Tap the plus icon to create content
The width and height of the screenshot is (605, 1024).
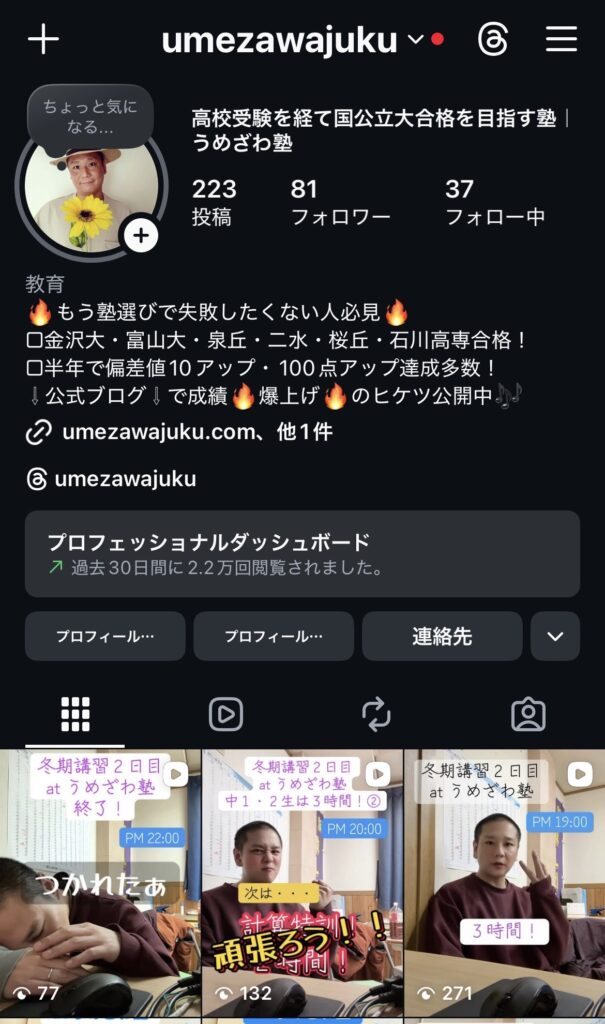pyautogui.click(x=43, y=39)
